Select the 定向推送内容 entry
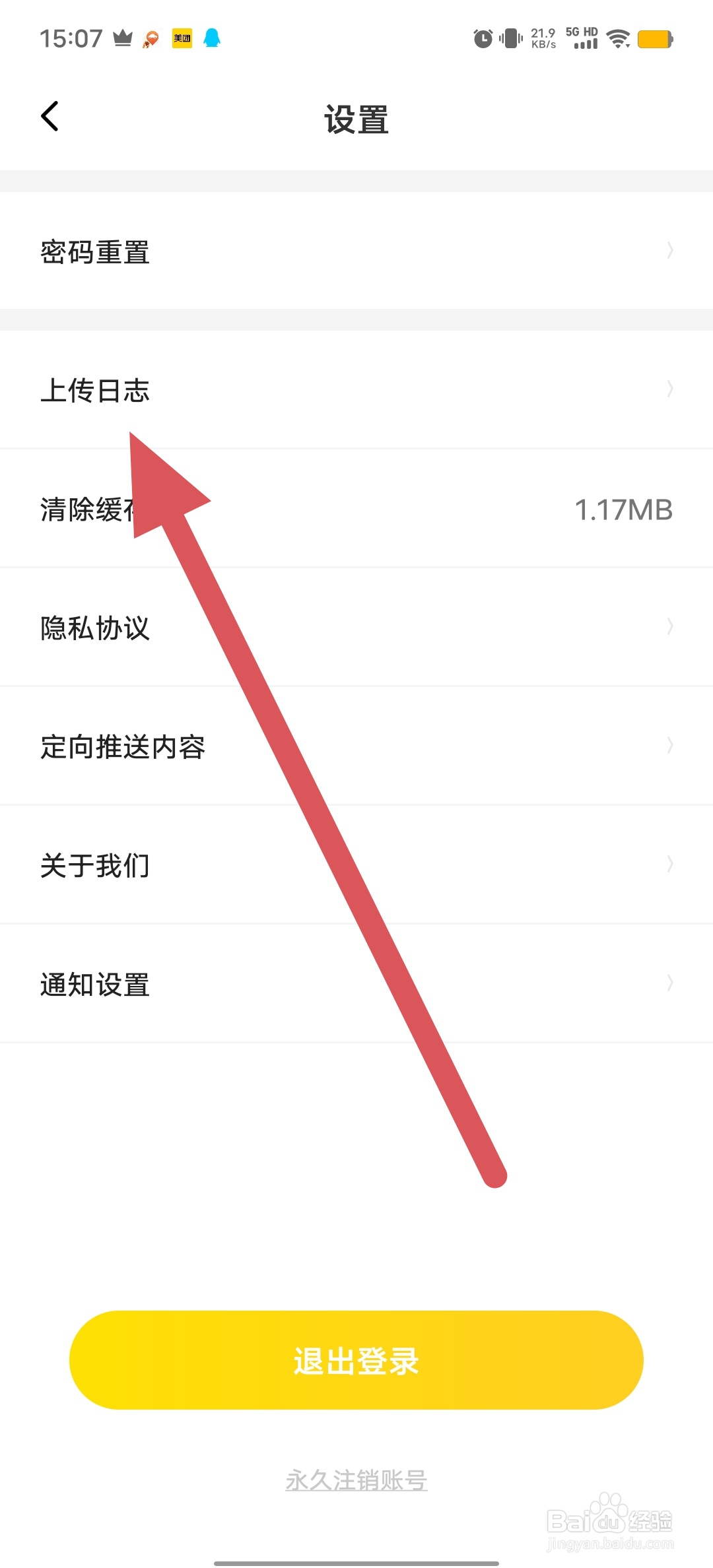 click(x=122, y=747)
